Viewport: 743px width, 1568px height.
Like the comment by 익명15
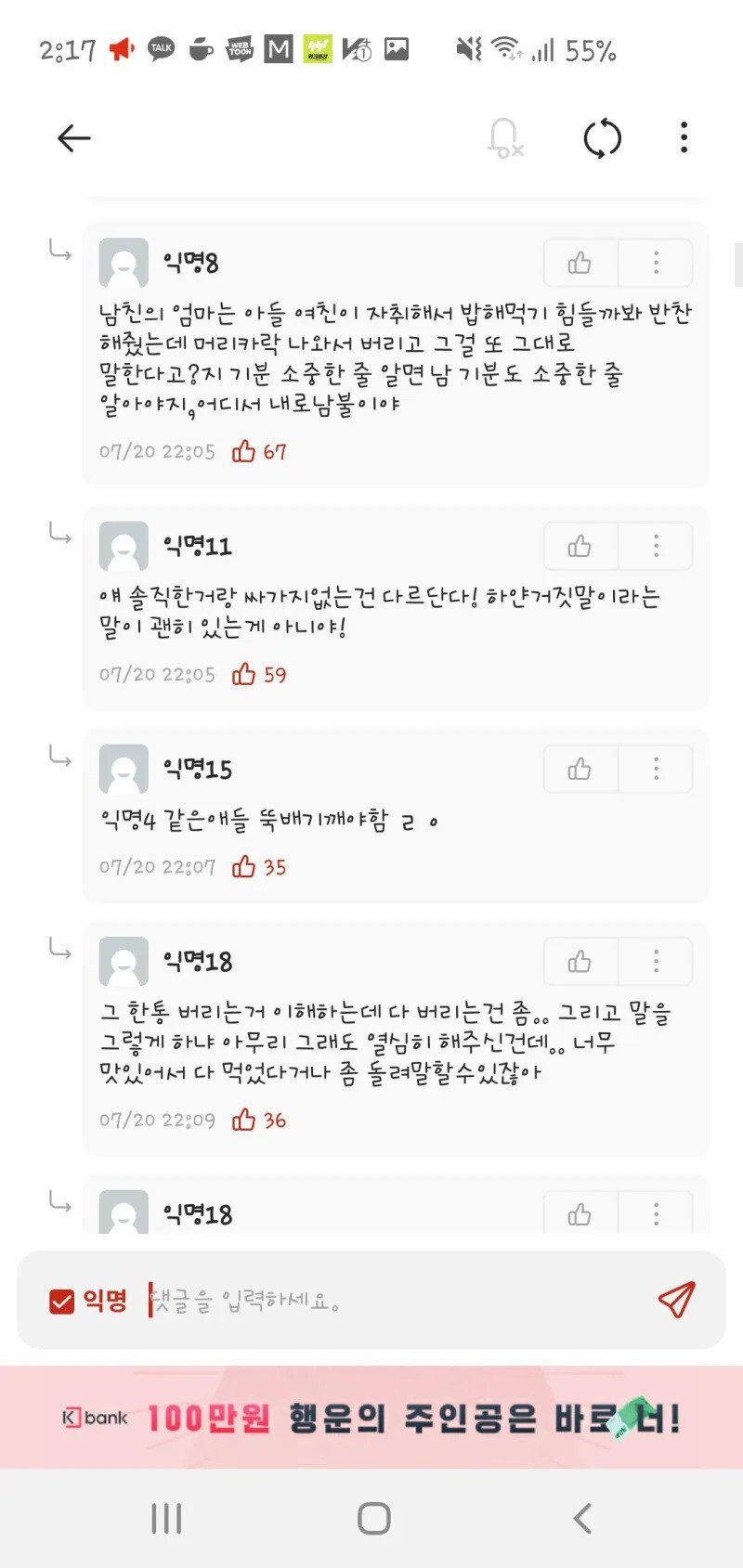(580, 769)
